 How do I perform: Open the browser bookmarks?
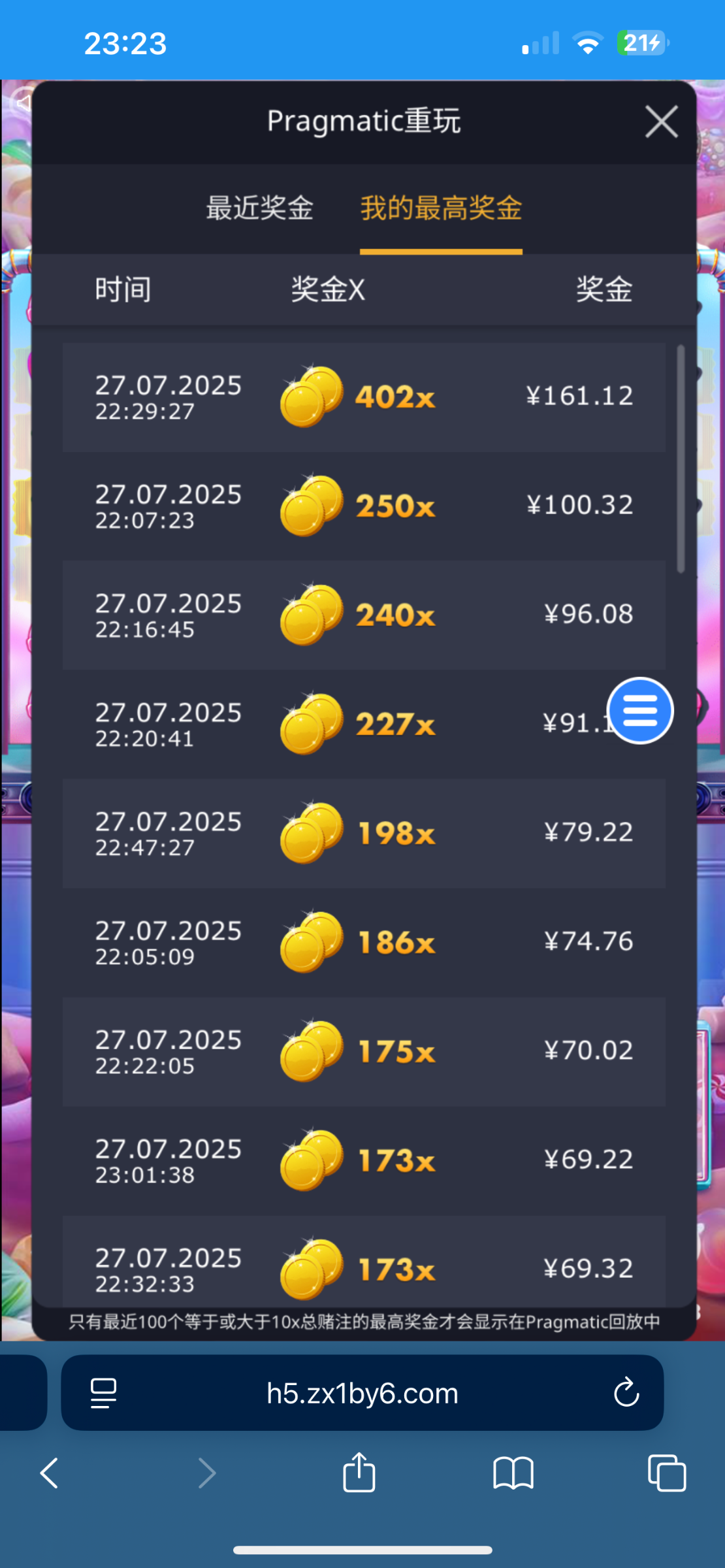click(513, 1474)
